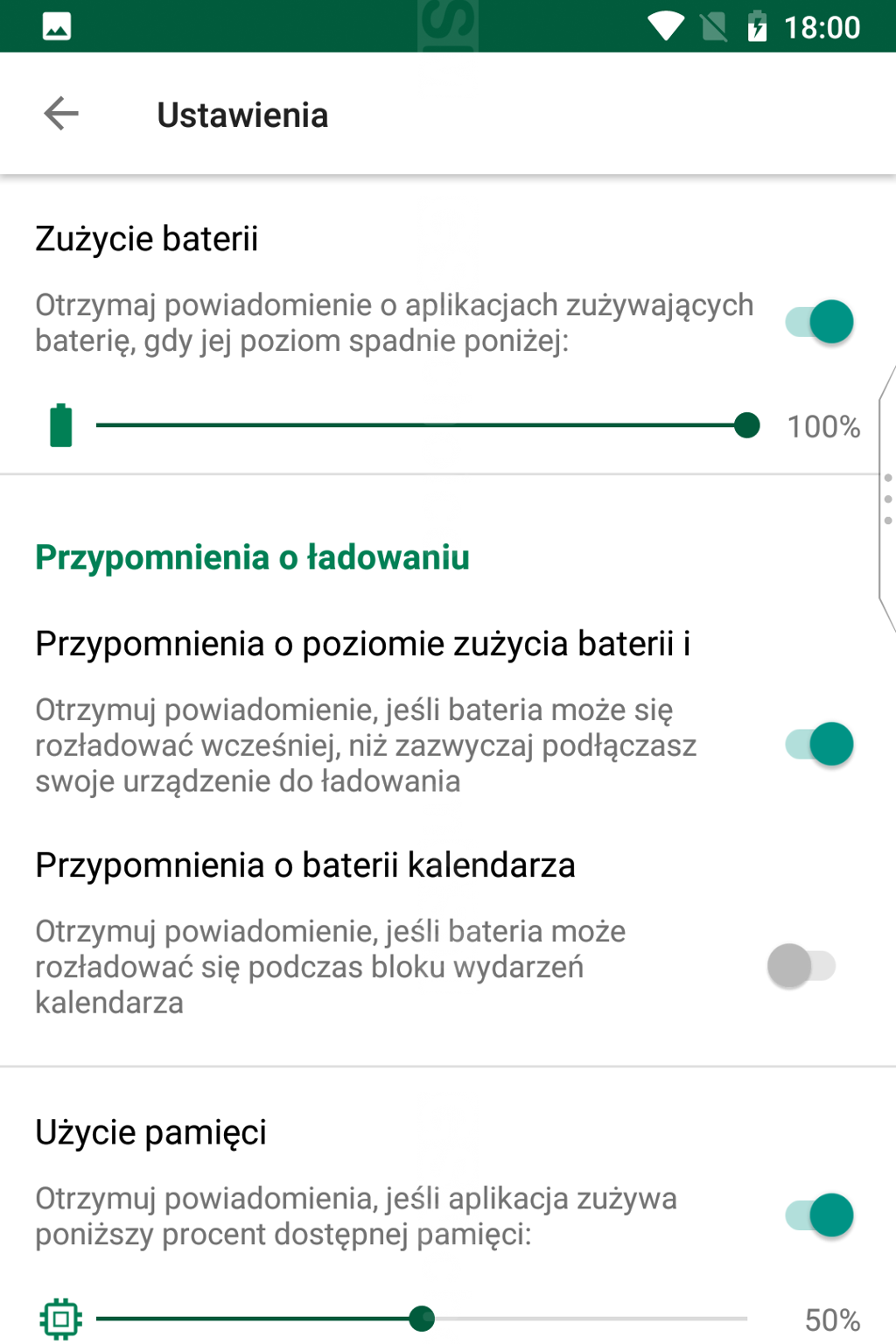Enable Przypomnienia o baterii kalendarza

tap(801, 966)
